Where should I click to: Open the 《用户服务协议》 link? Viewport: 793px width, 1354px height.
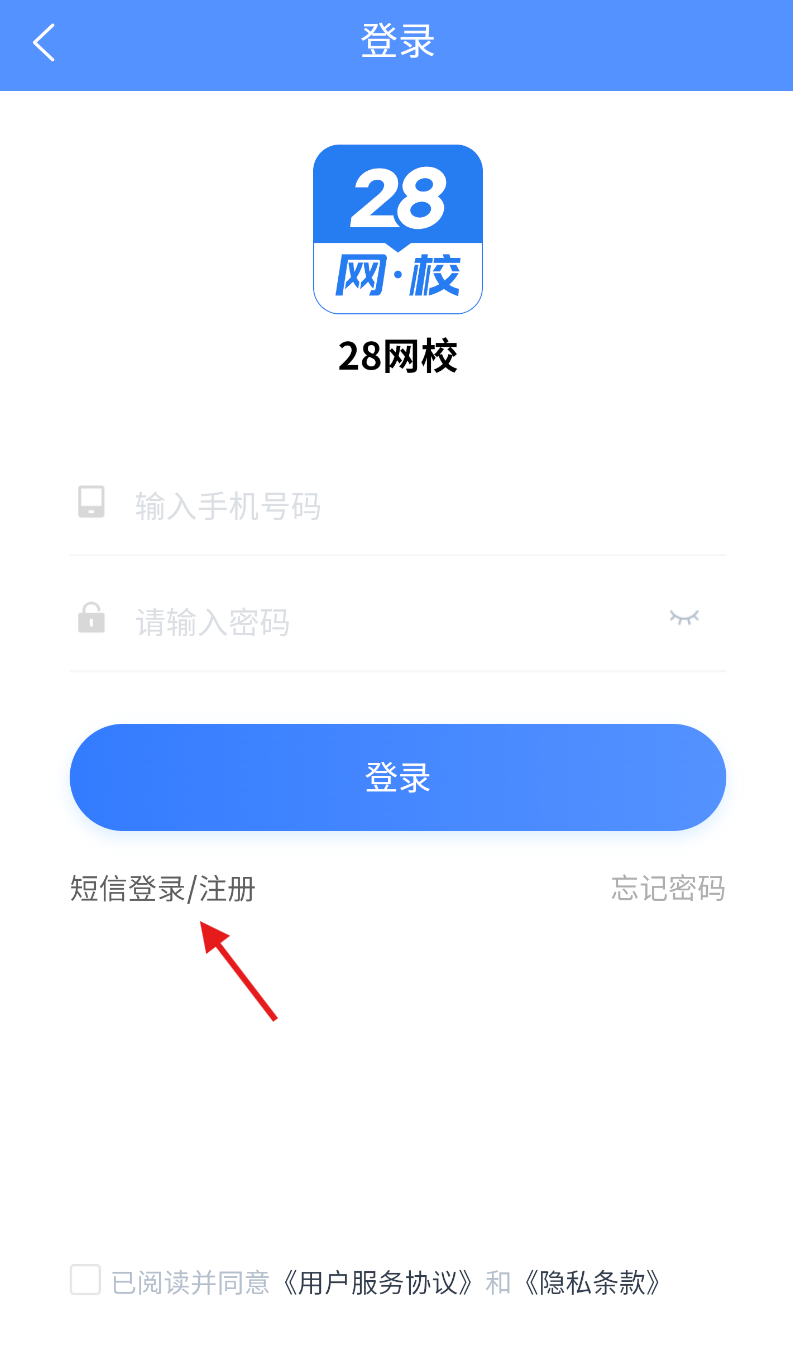(x=378, y=1282)
